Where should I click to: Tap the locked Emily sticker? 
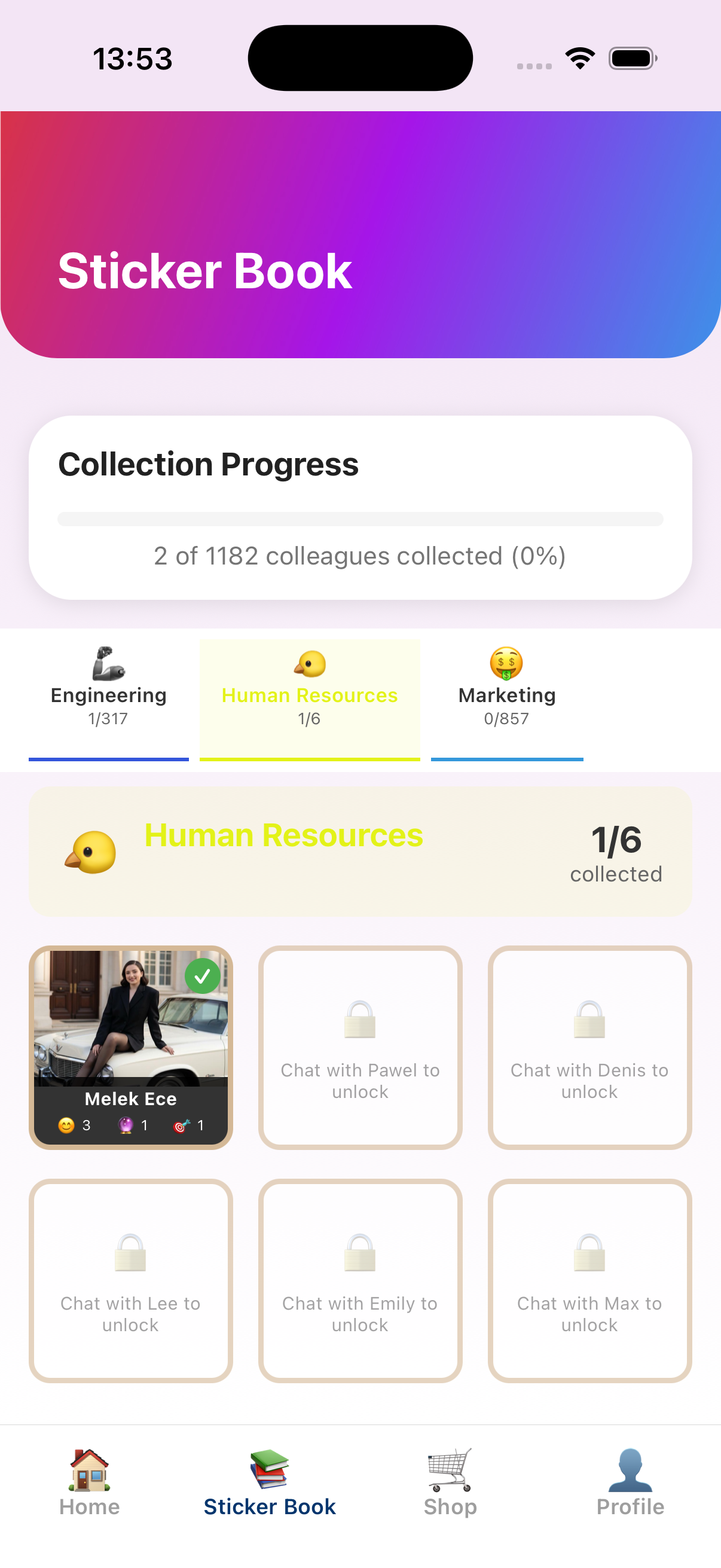tap(359, 1280)
